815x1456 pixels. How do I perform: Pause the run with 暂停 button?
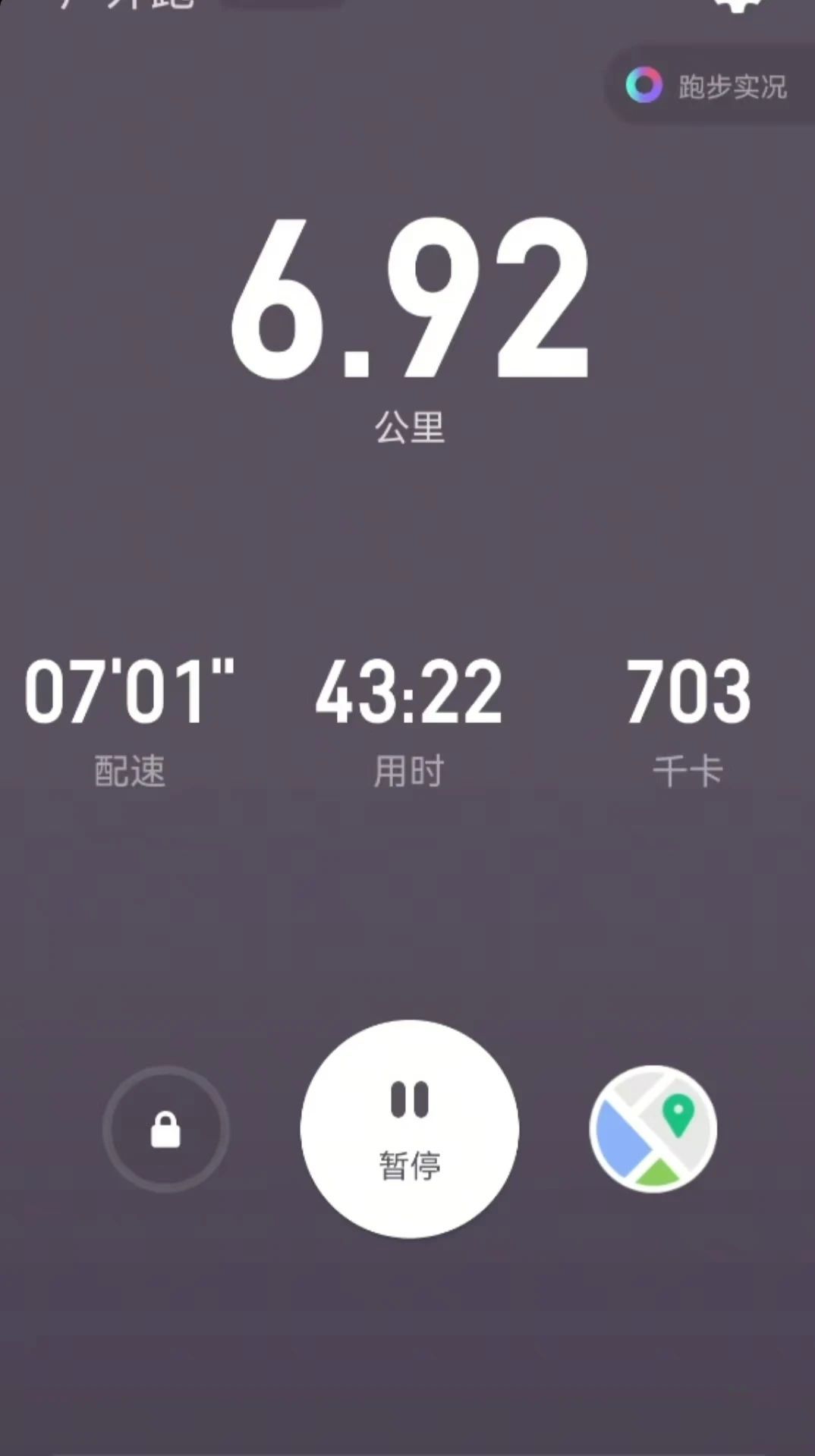coord(409,1128)
